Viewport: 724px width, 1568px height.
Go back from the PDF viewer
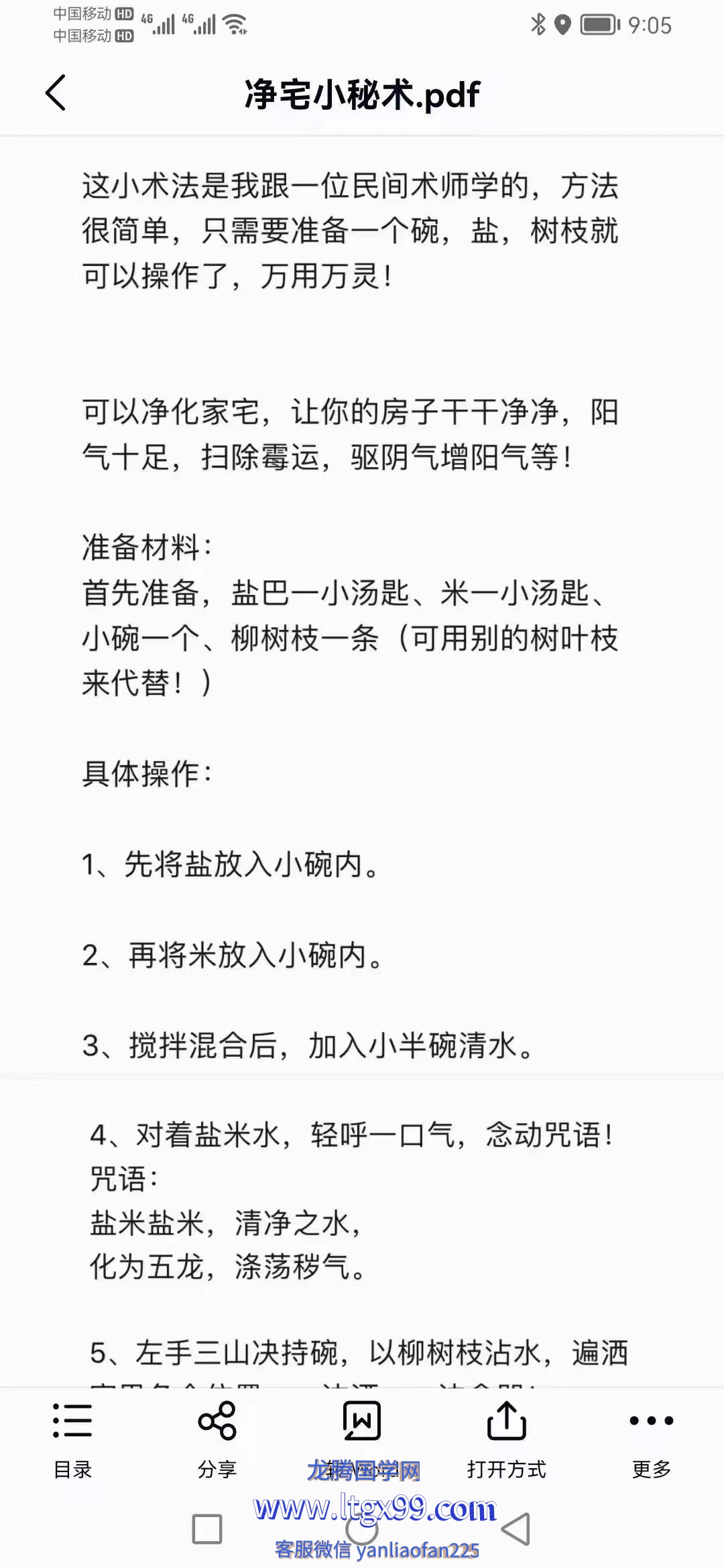click(x=56, y=92)
